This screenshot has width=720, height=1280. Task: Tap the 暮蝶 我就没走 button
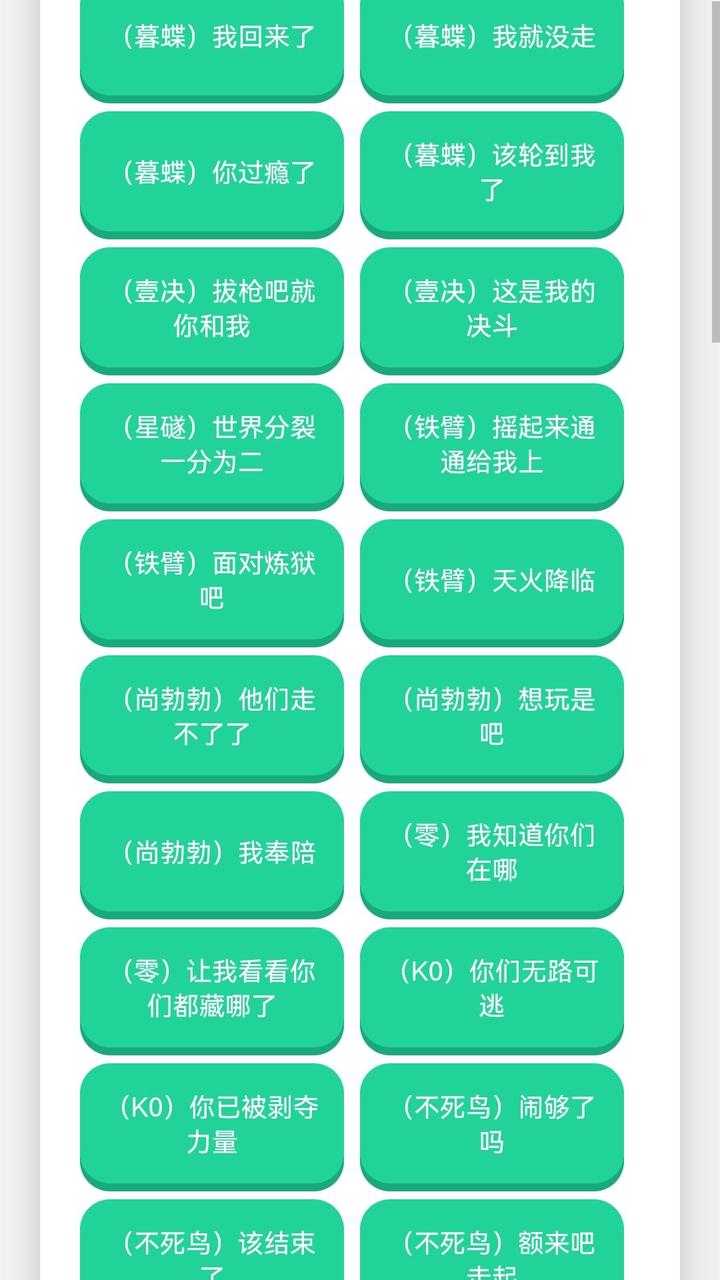click(491, 40)
